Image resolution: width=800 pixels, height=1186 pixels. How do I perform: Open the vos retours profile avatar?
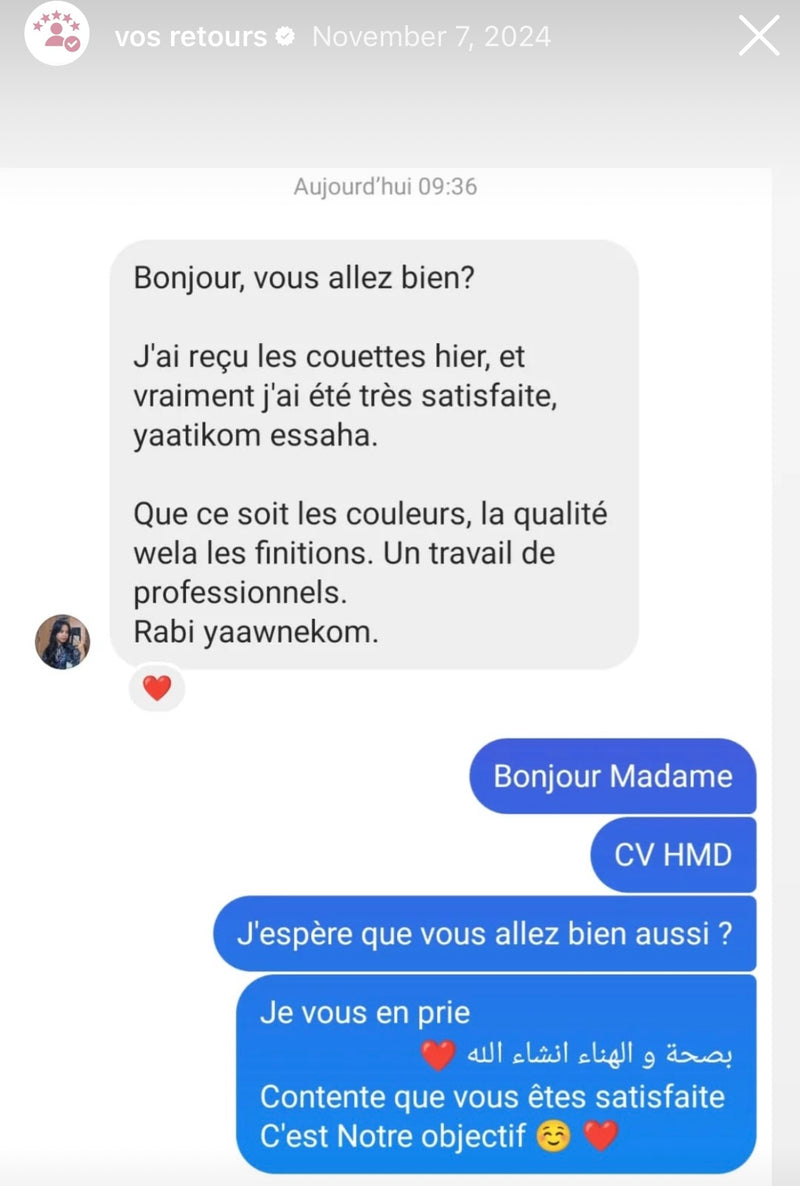click(57, 35)
